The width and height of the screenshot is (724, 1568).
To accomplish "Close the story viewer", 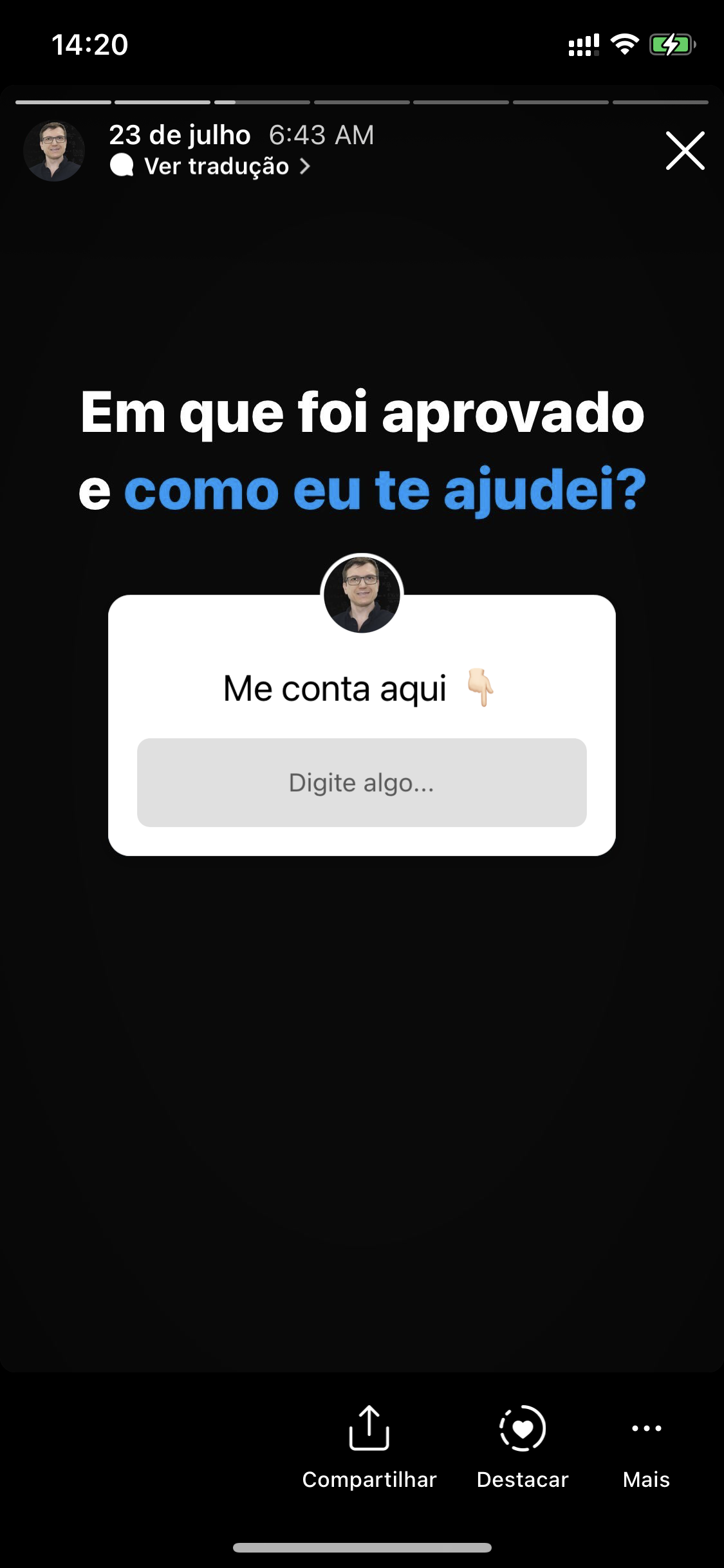I will tap(685, 151).
